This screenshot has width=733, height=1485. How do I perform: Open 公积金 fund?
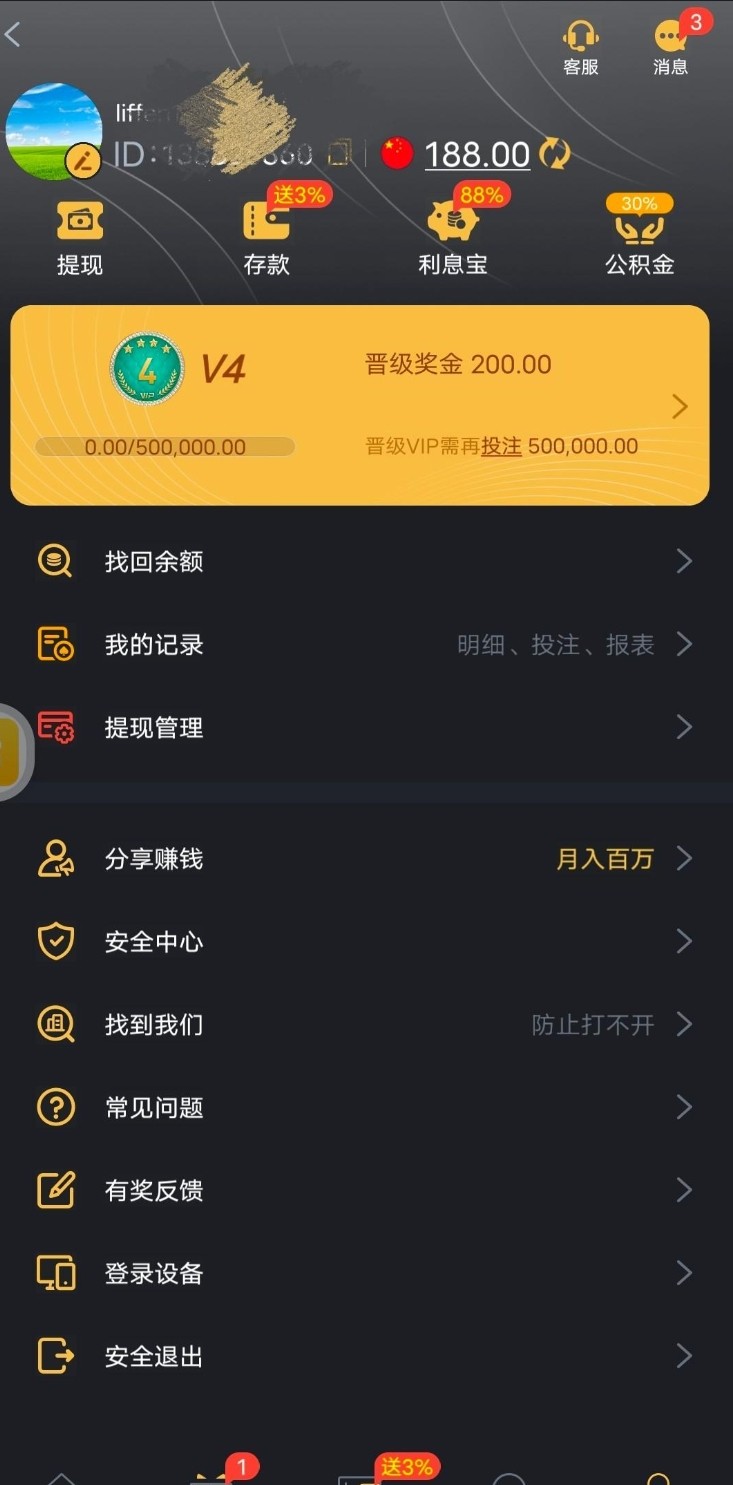639,238
